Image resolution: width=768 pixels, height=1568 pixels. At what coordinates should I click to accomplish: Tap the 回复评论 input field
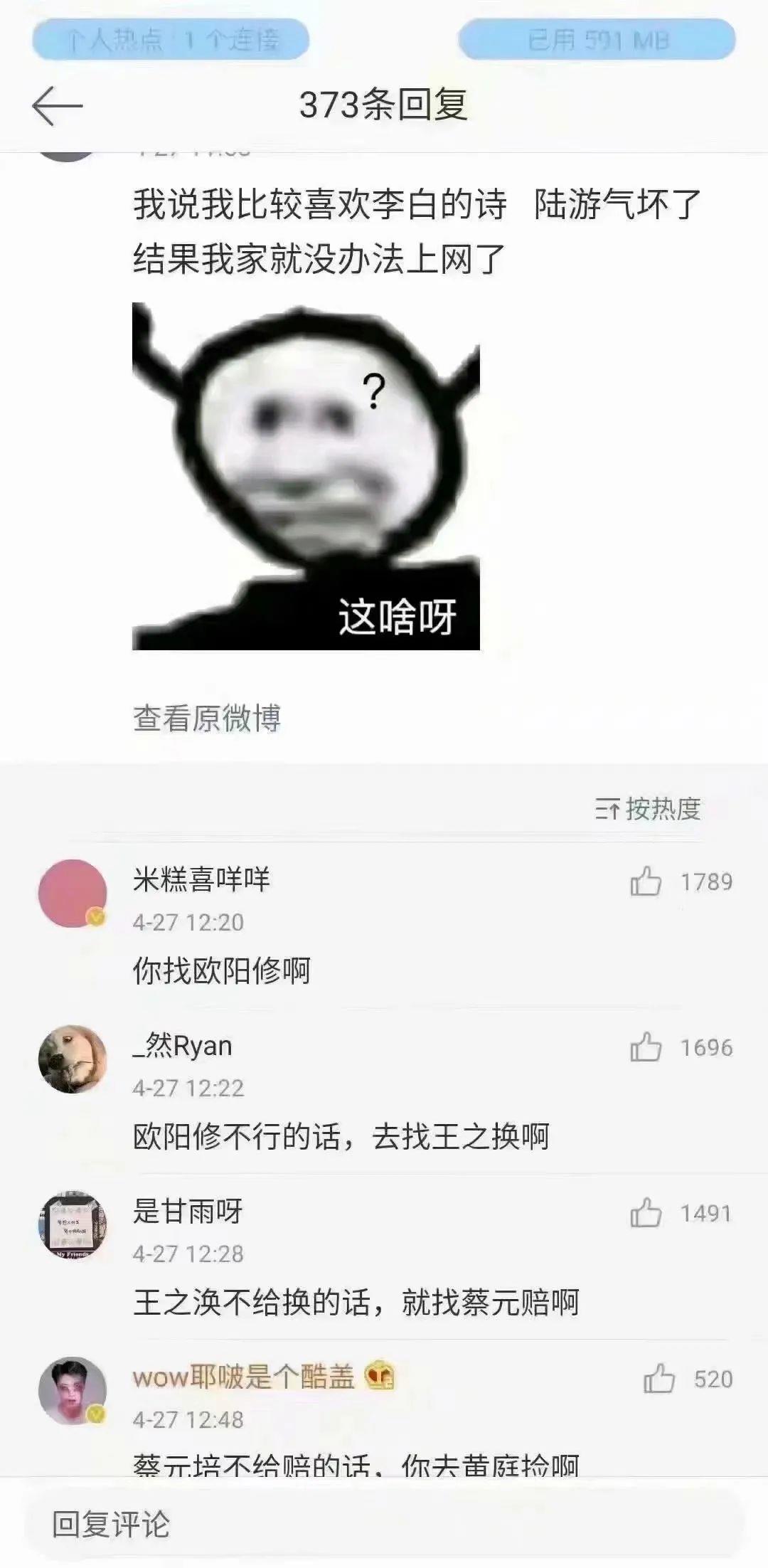[384, 1524]
